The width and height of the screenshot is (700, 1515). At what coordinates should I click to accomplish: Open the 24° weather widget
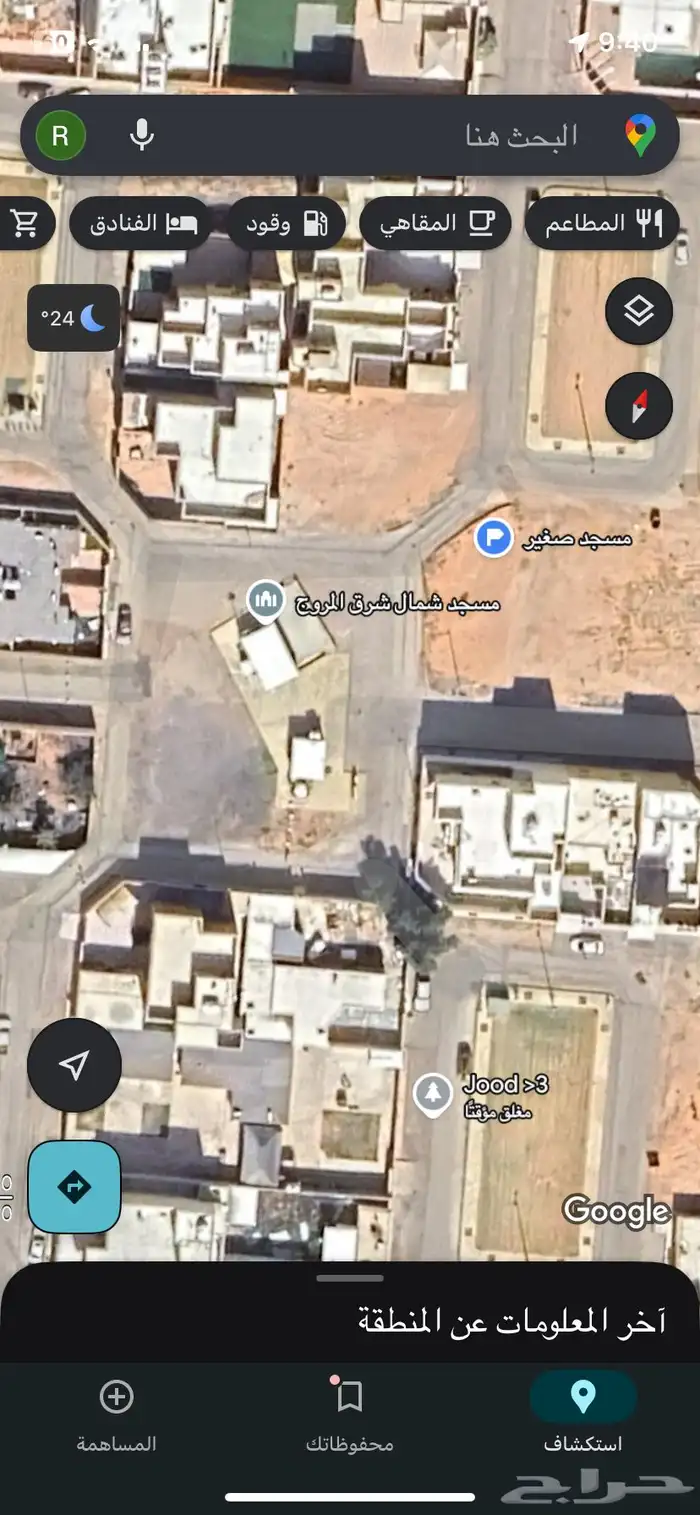click(73, 318)
